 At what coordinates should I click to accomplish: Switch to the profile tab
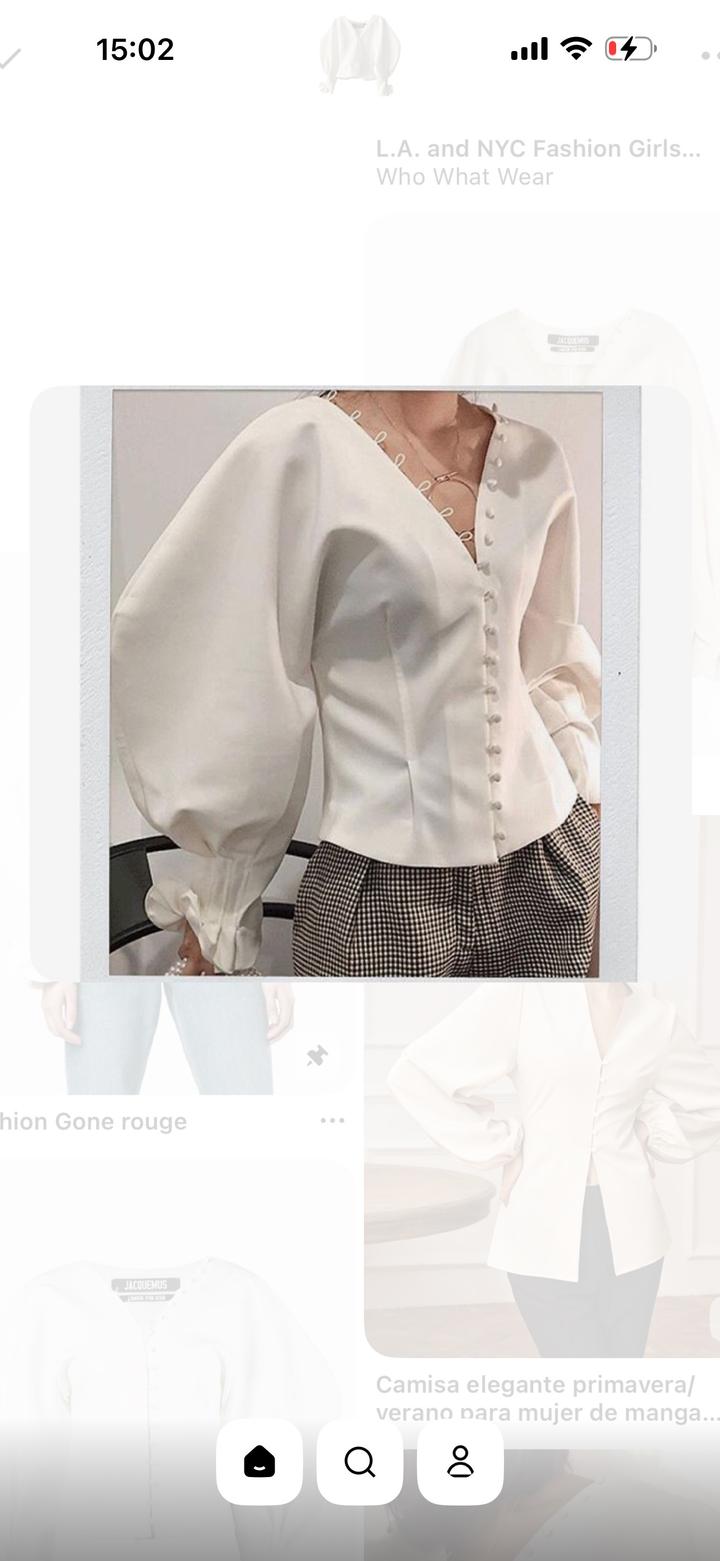coord(460,1461)
